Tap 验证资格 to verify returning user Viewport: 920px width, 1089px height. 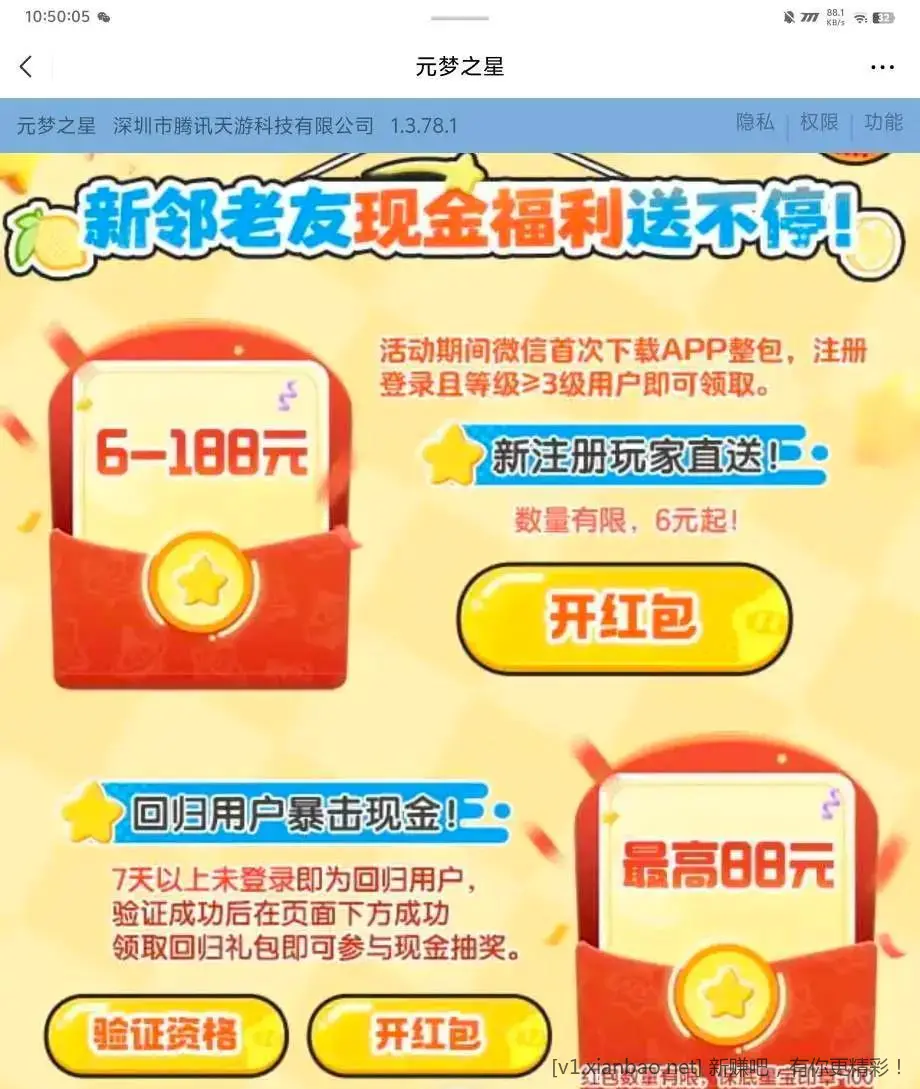click(165, 1034)
